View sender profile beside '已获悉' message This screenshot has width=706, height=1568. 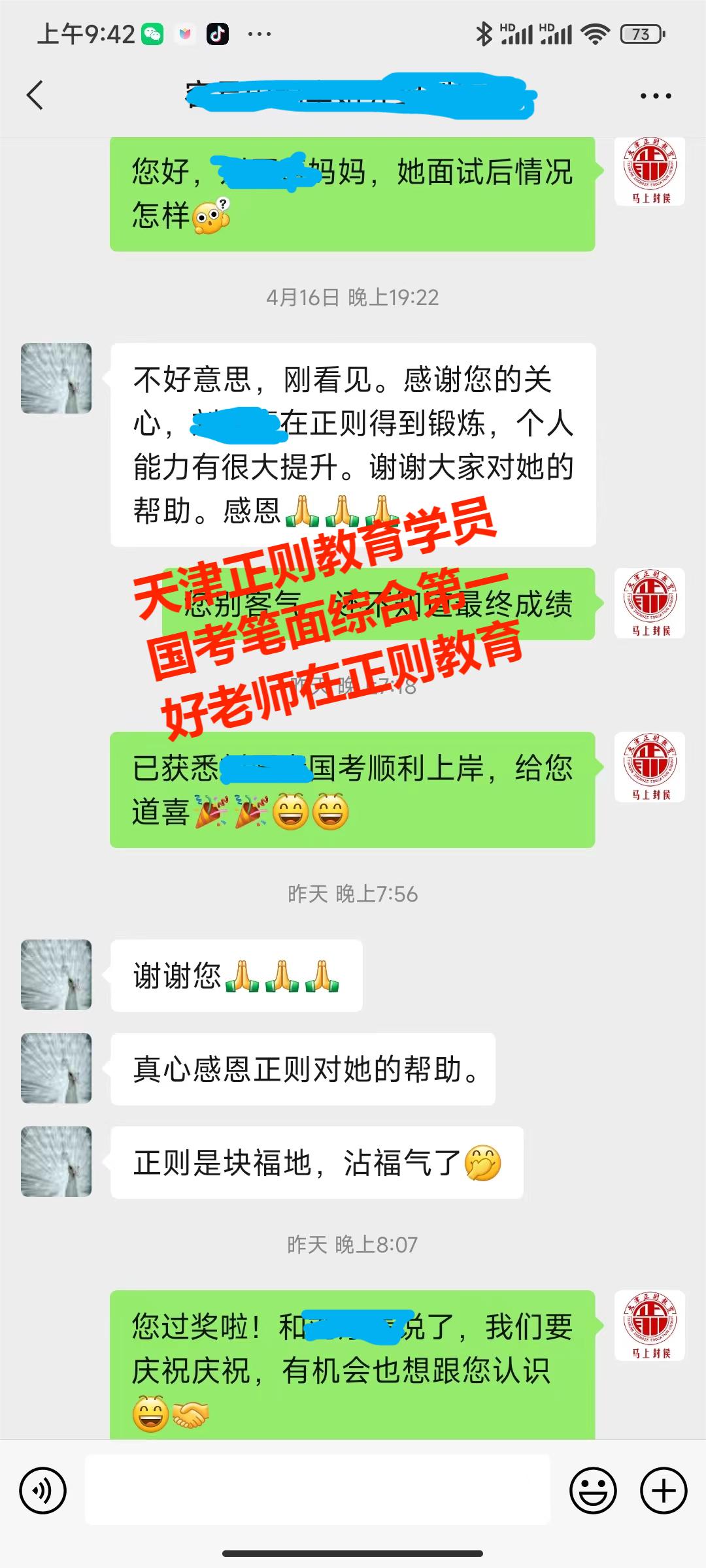[650, 767]
